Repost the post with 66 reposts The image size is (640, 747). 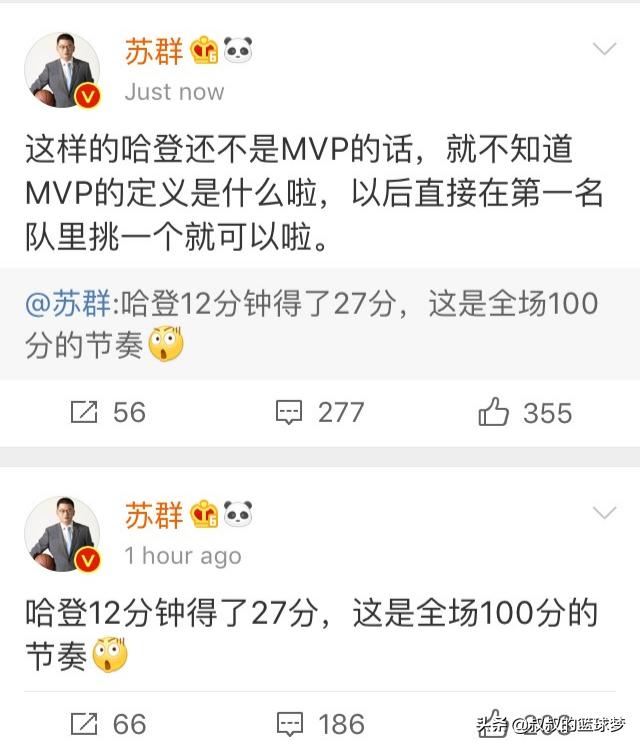pyautogui.click(x=109, y=723)
